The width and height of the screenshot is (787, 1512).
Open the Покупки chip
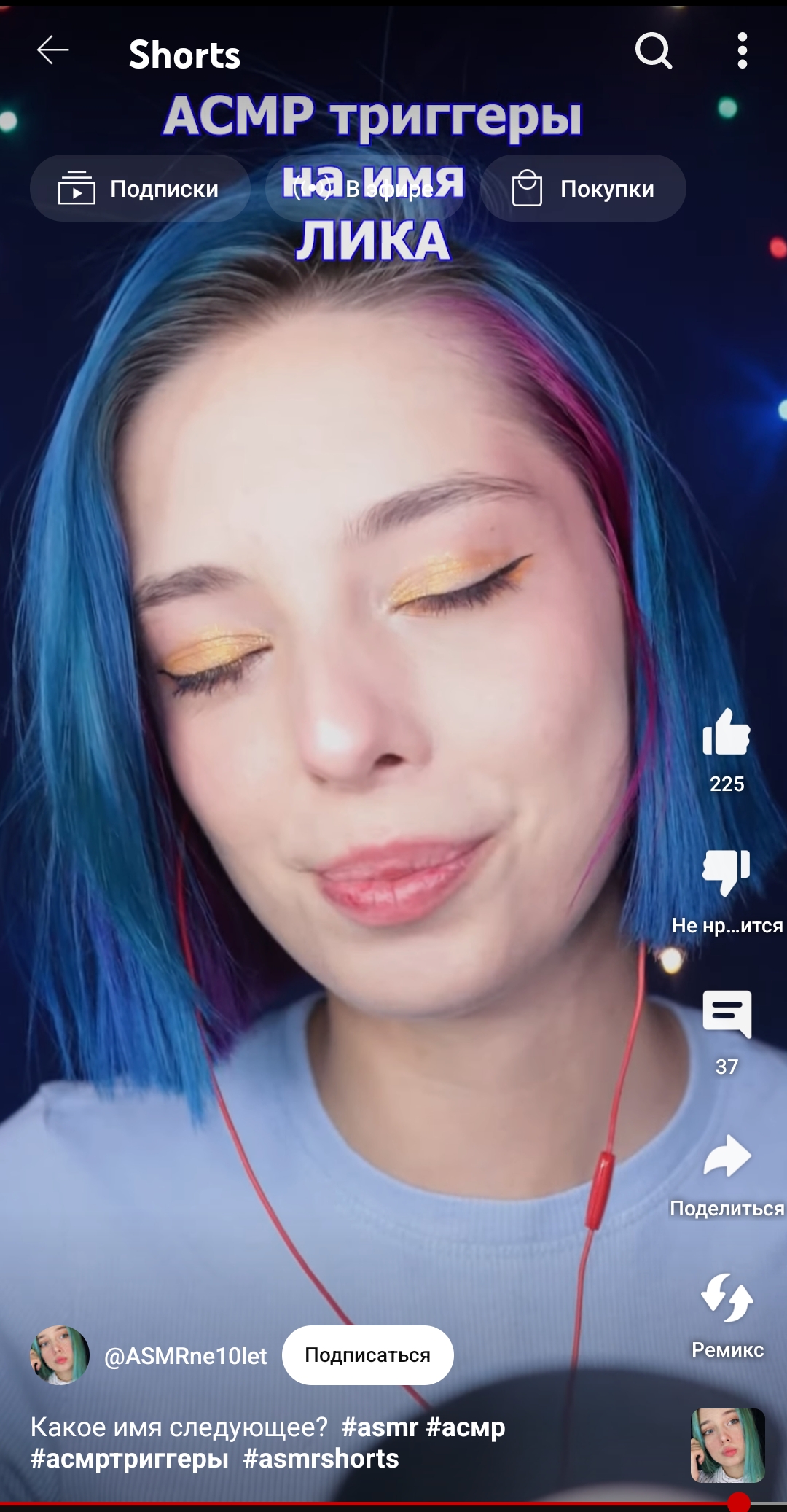[x=583, y=188]
